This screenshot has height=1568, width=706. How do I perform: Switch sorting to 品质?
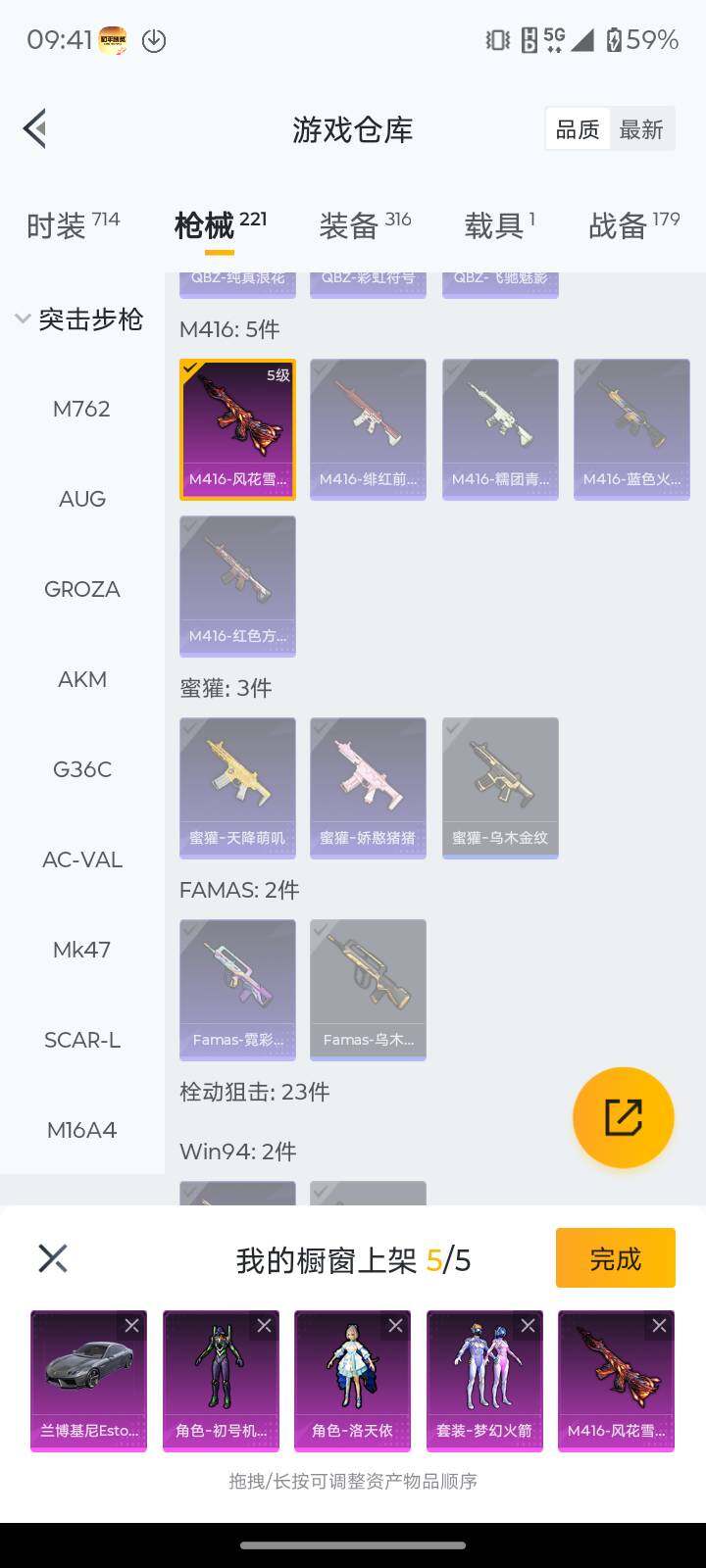(578, 128)
